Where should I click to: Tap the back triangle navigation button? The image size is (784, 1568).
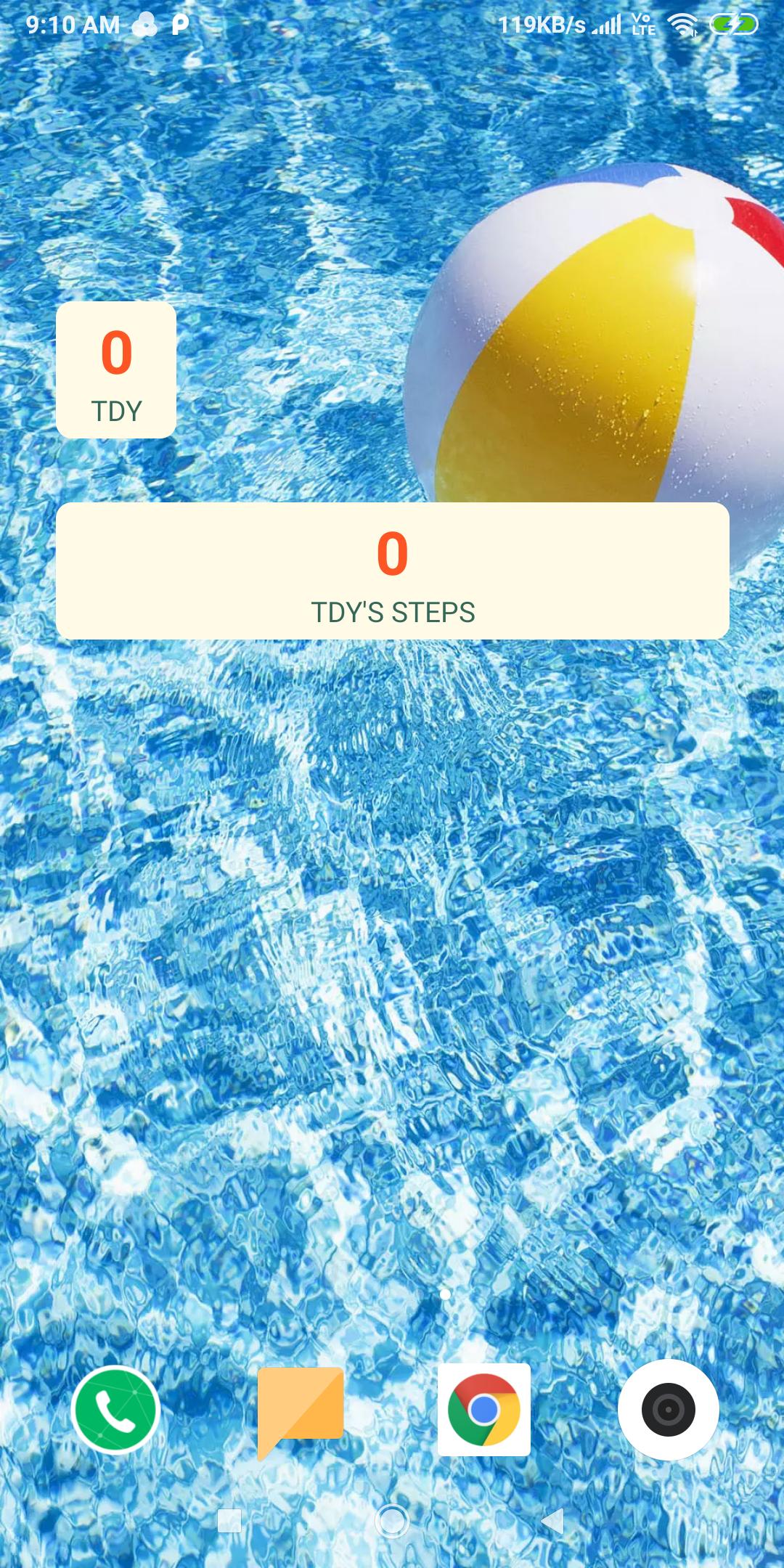[553, 1520]
